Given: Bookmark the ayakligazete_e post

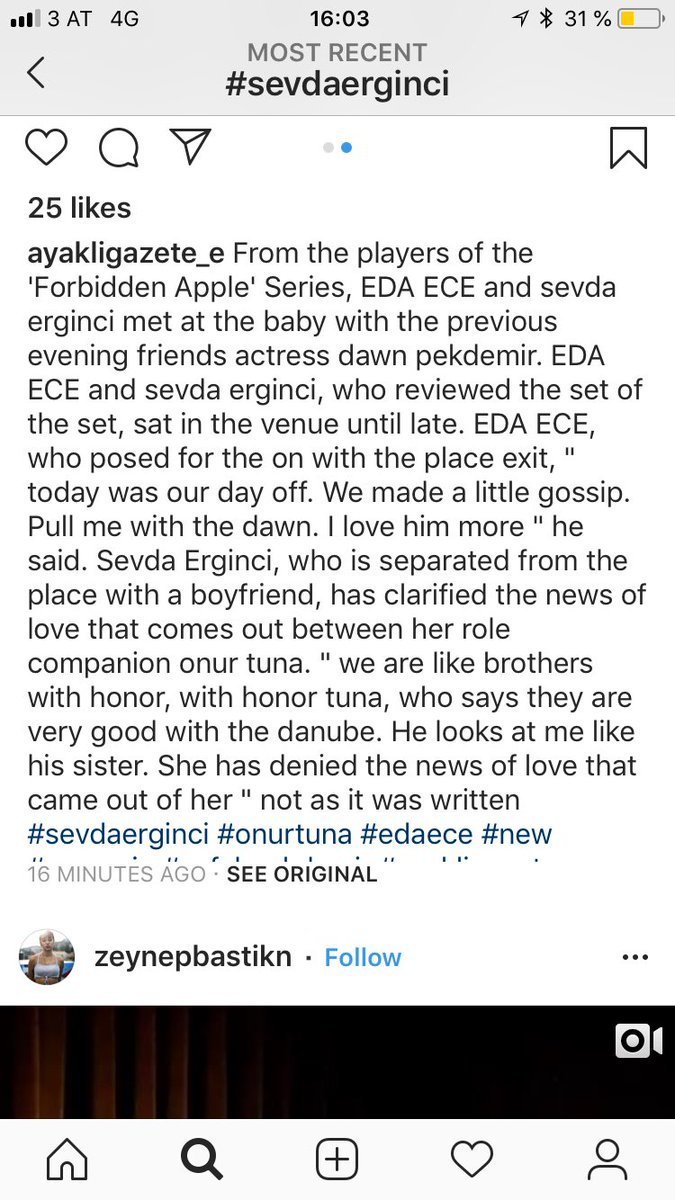Looking at the screenshot, I should pos(628,147).
